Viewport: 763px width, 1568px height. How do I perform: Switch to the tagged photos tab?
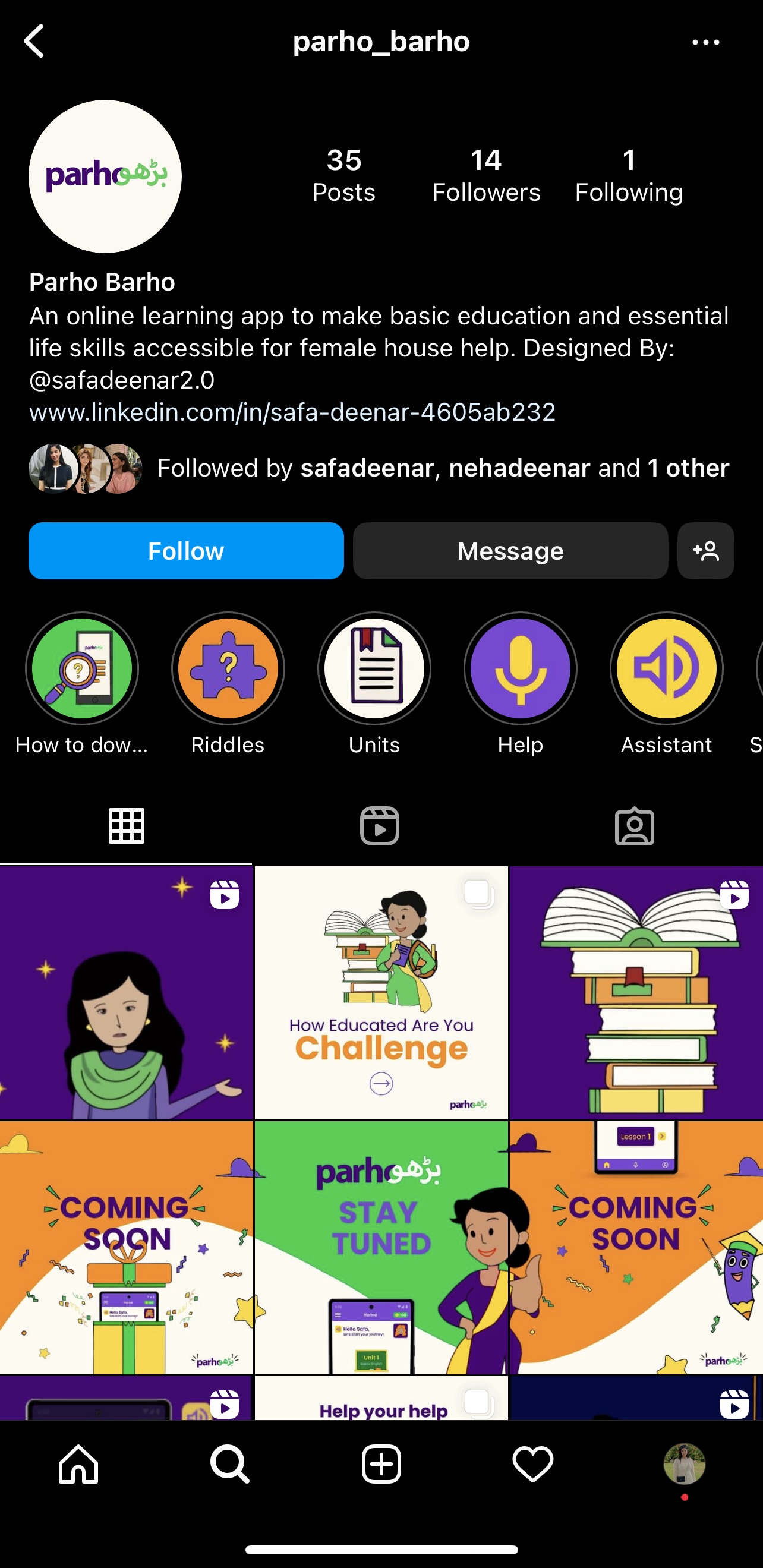point(635,826)
